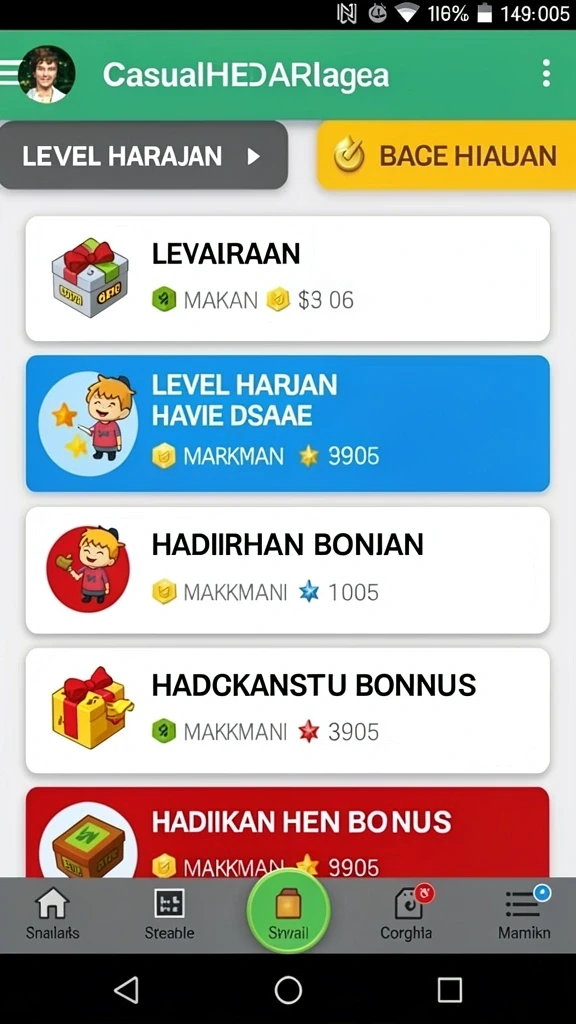Tap the system home button

288,989
